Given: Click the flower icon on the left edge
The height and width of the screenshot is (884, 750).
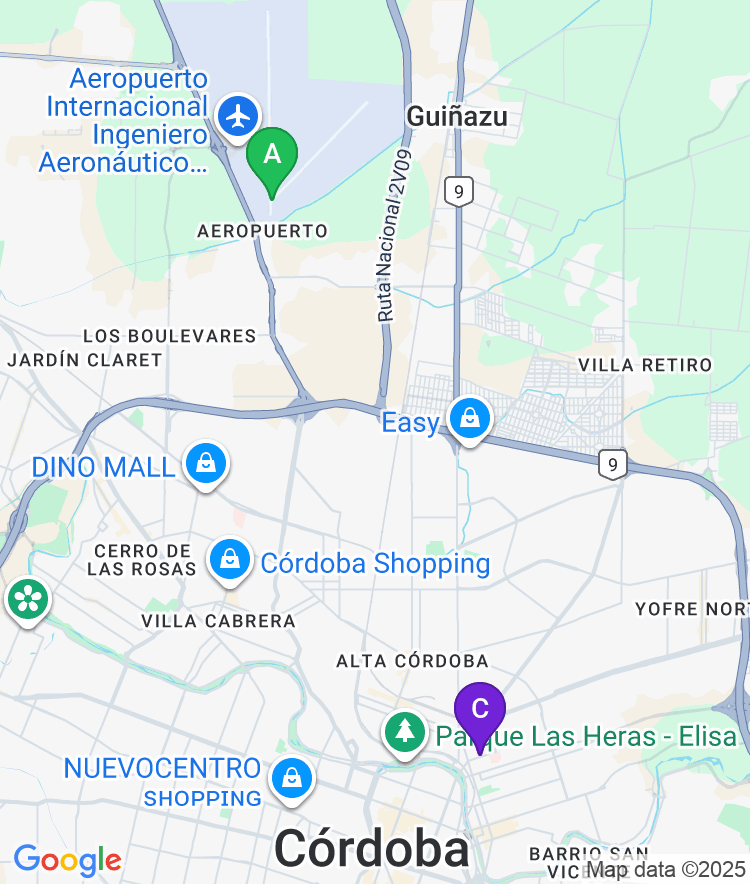Looking at the screenshot, I should pyautogui.click(x=28, y=598).
